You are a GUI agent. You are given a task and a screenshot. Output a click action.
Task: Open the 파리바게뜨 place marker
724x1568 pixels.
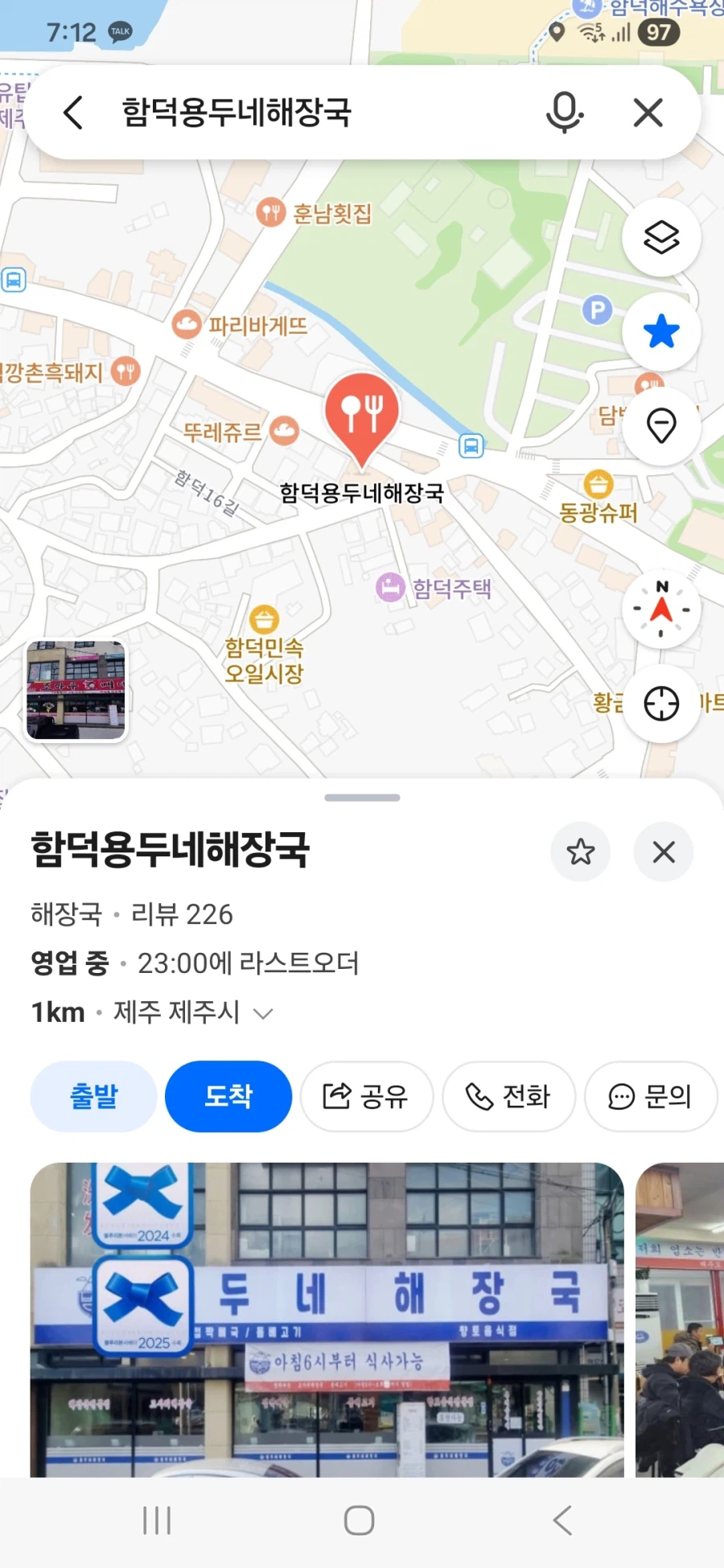(187, 324)
